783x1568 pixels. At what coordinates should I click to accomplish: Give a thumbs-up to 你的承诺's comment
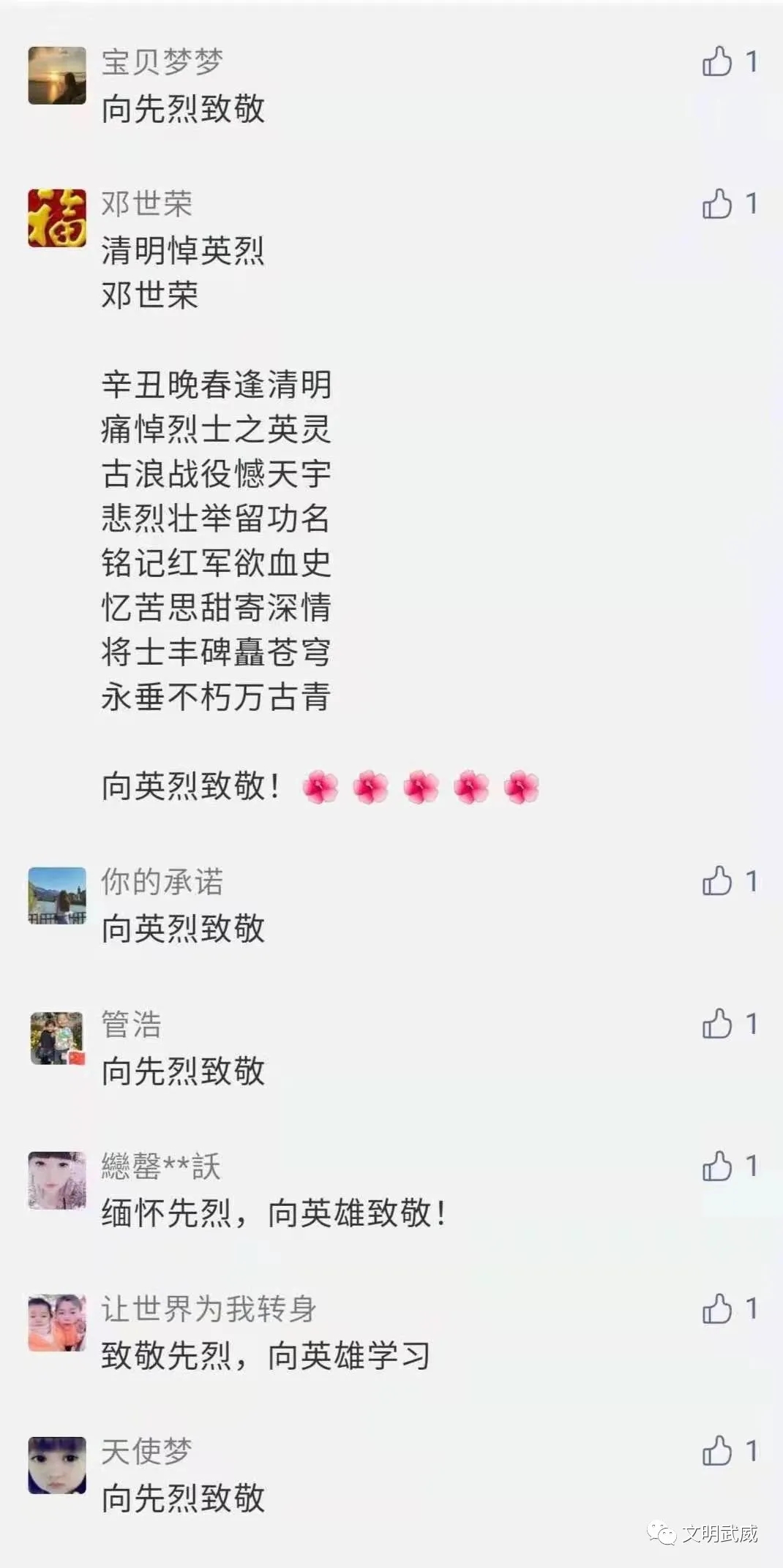[717, 881]
